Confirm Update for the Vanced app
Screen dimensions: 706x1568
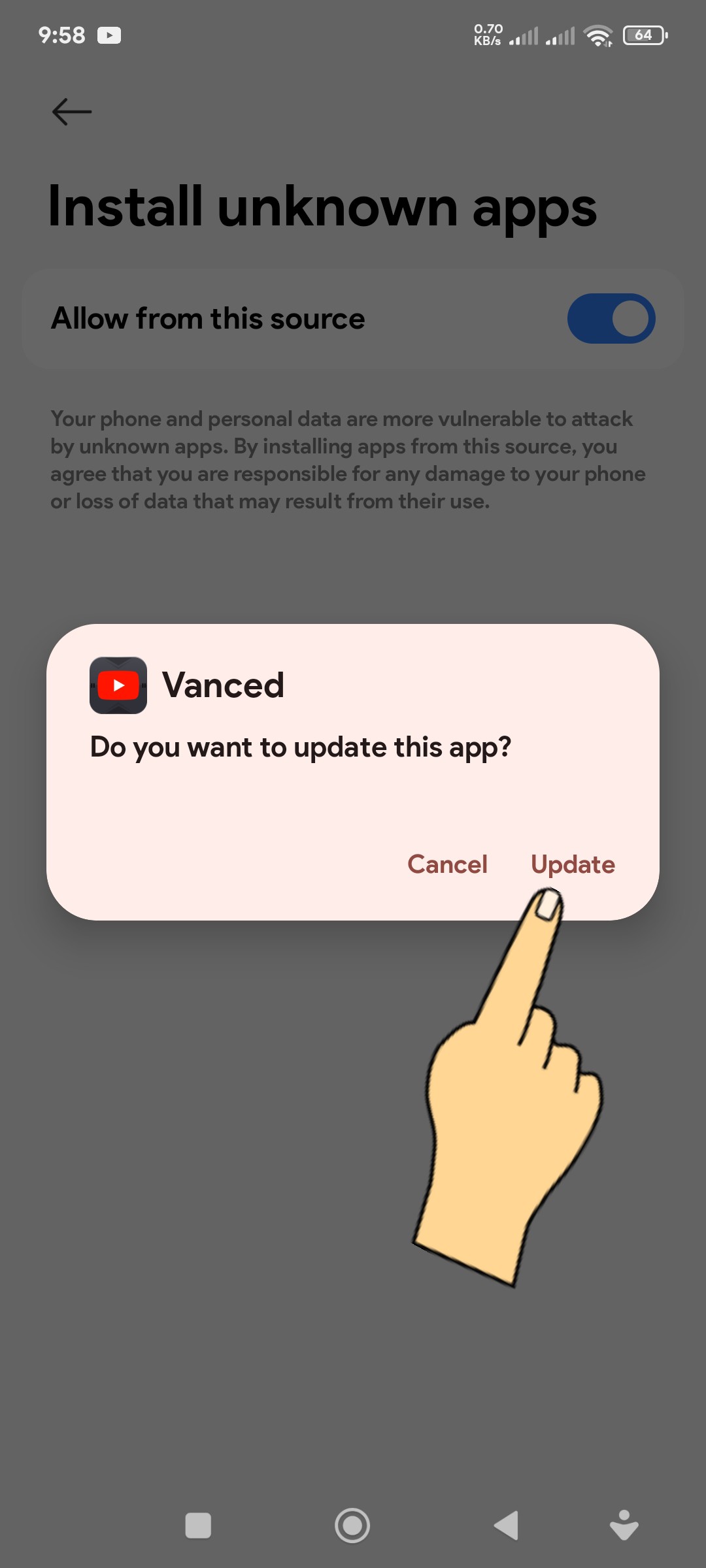pyautogui.click(x=573, y=864)
